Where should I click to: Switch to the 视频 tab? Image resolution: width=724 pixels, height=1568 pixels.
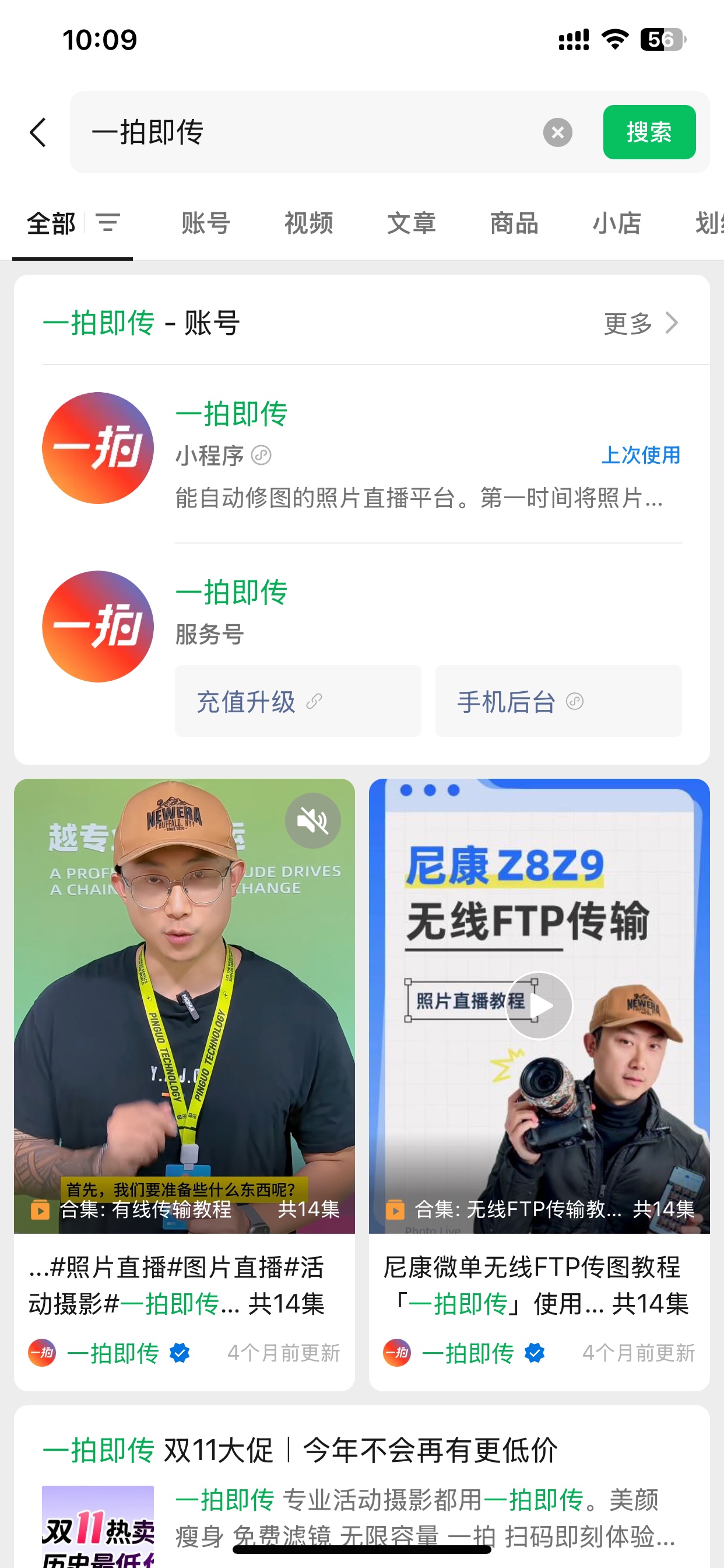point(308,223)
